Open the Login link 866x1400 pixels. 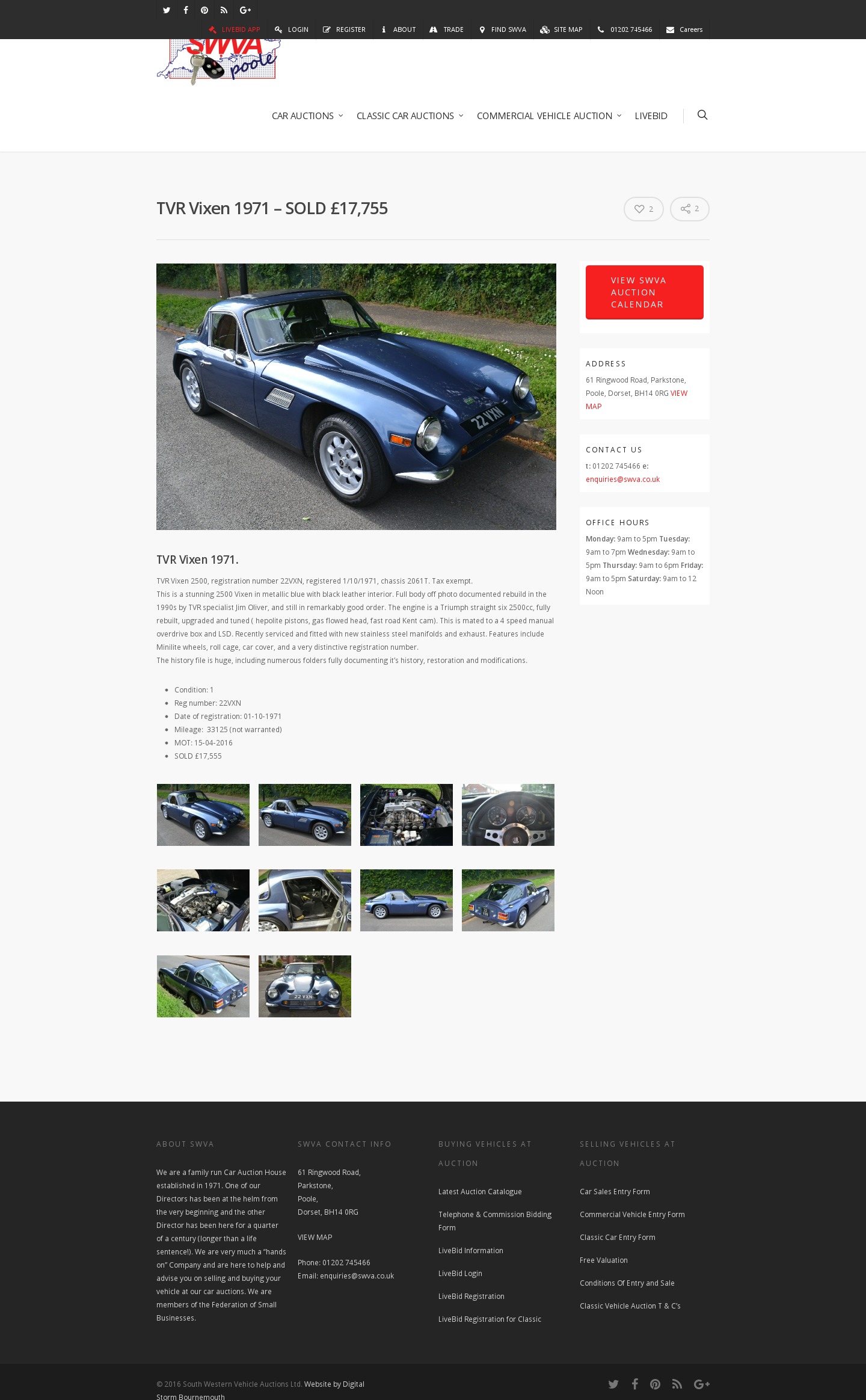coord(292,29)
